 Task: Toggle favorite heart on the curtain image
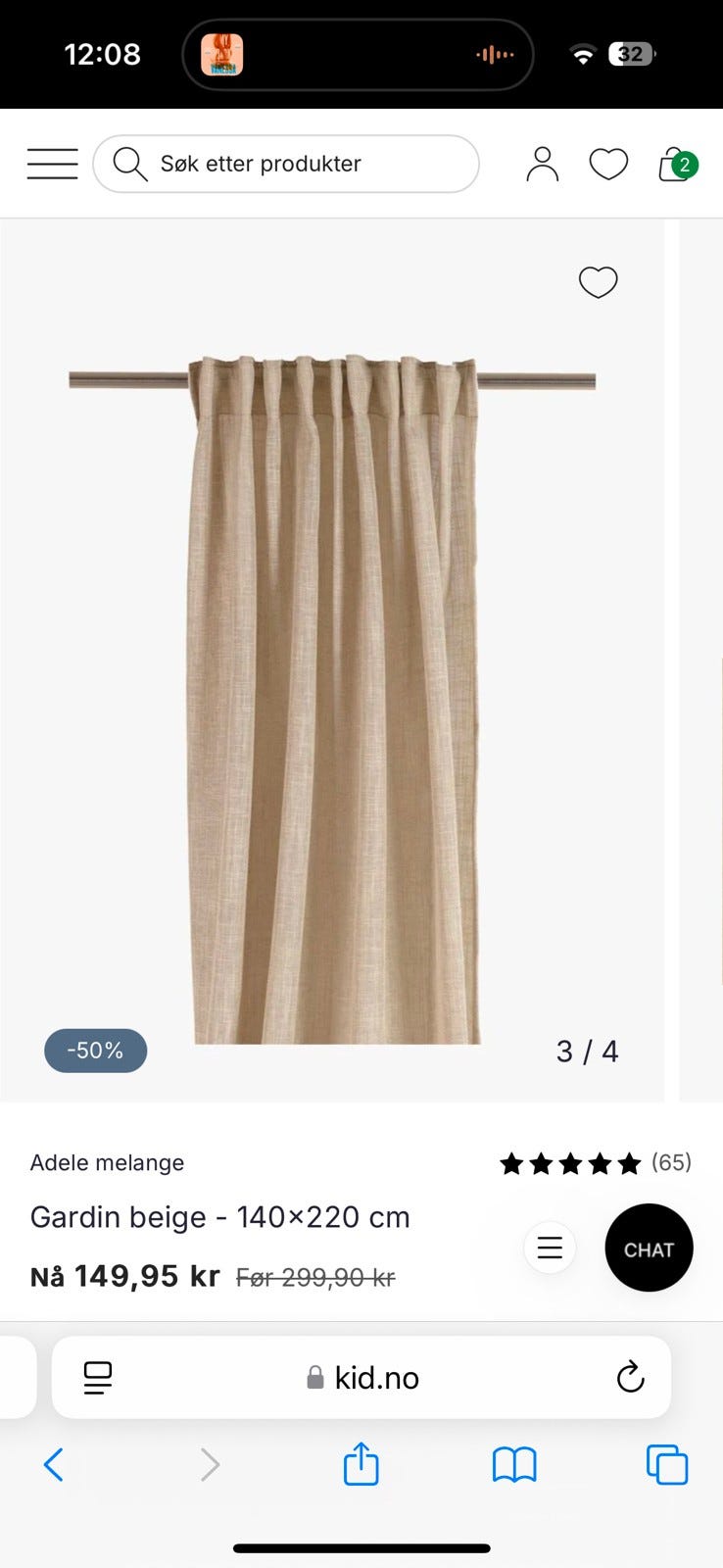tap(598, 282)
